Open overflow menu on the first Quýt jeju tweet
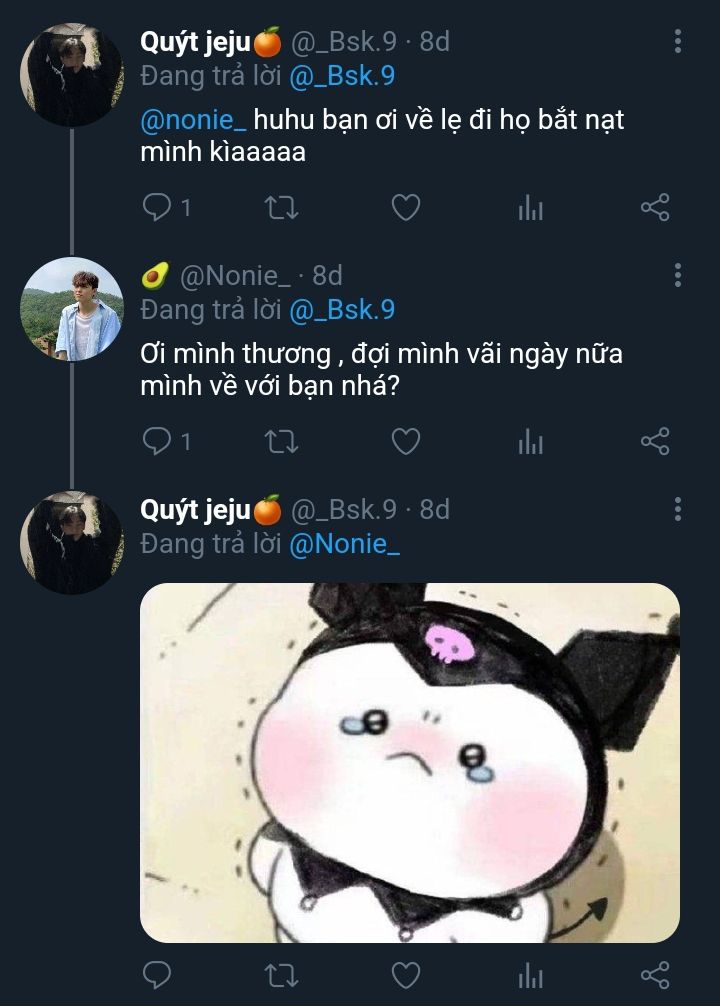Viewport: 720px width, 1006px height. [x=678, y=42]
